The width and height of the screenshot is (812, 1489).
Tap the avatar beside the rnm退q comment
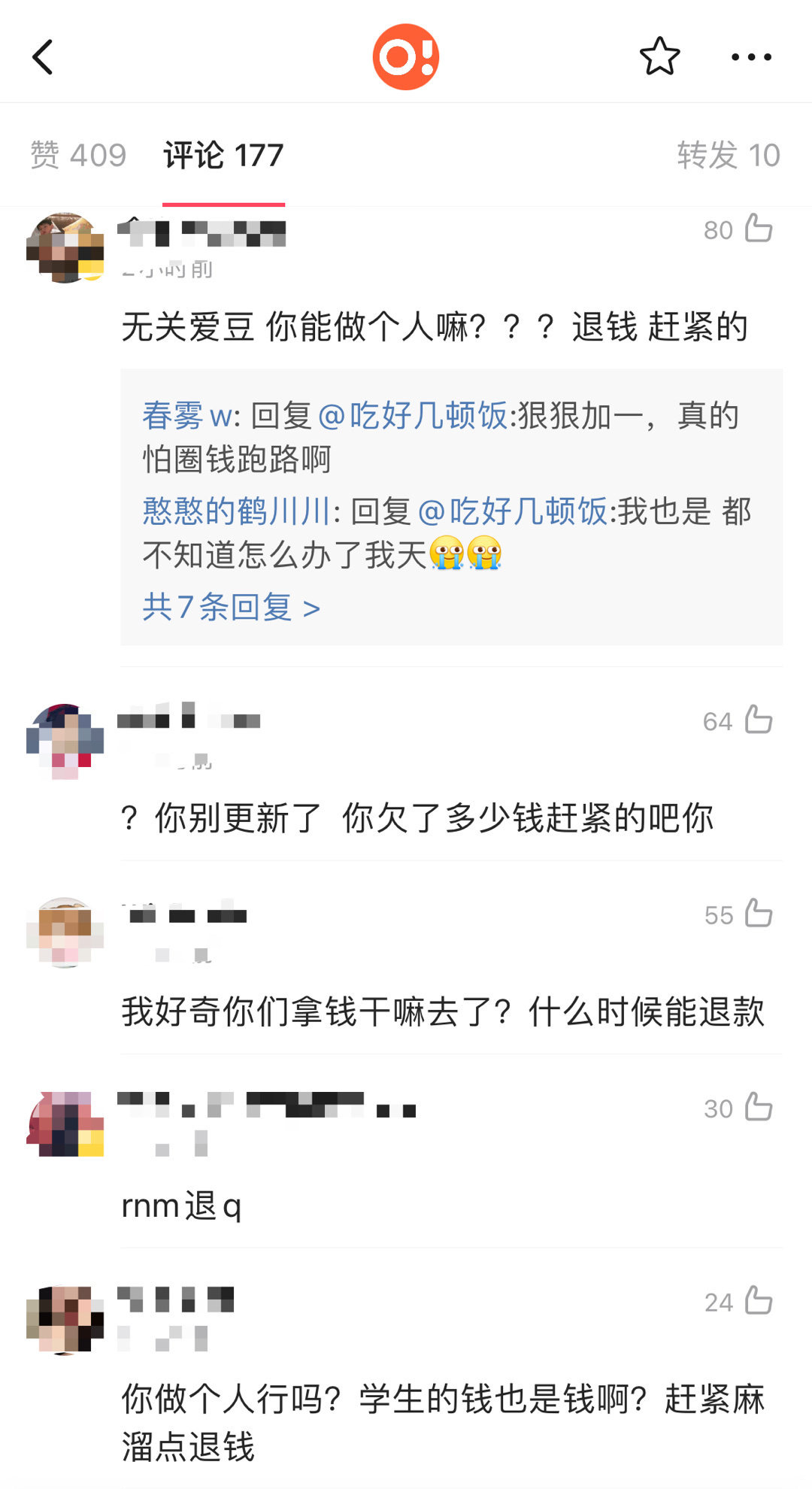tap(64, 1124)
